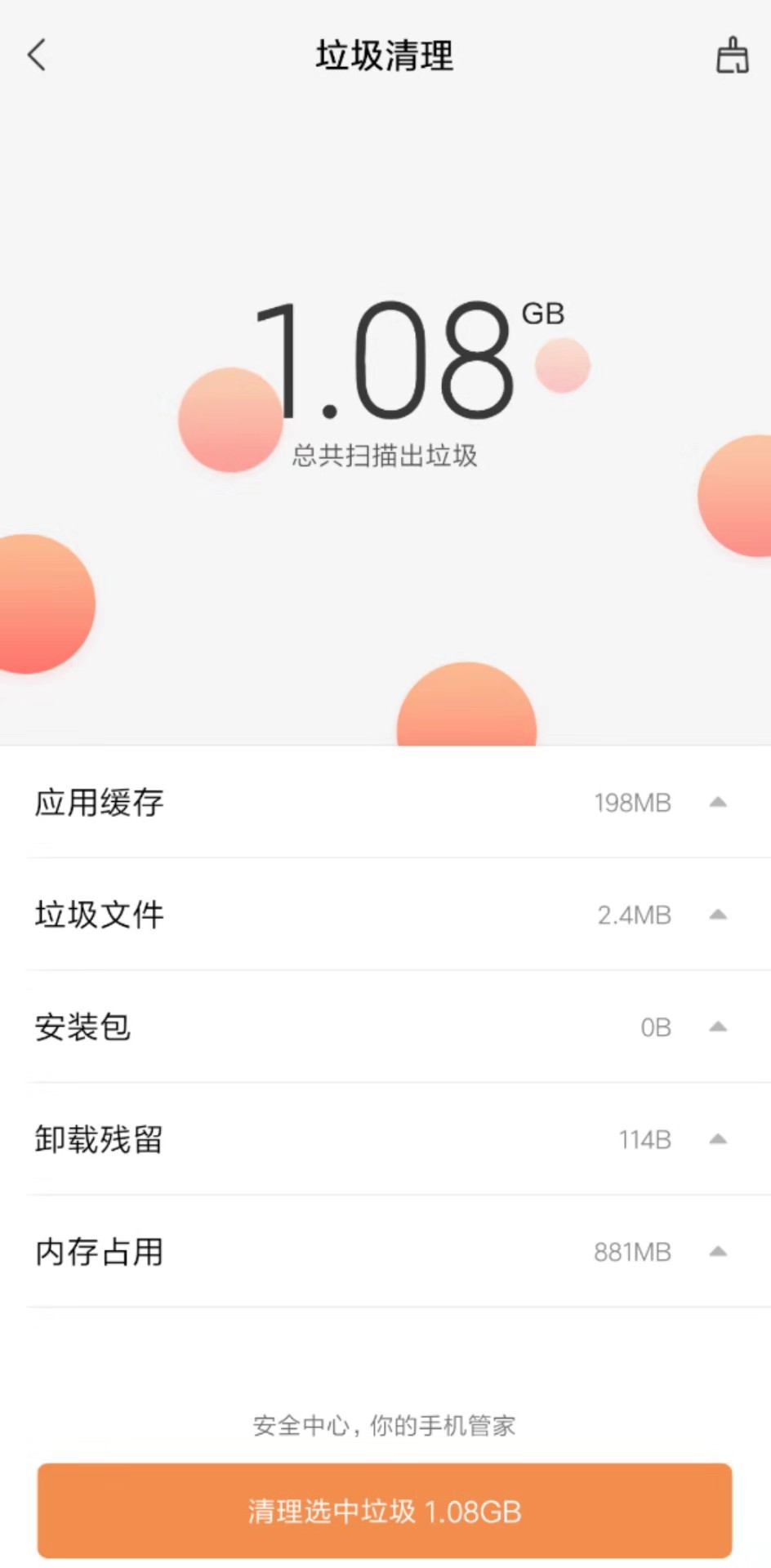Select the 安装包 row showing 0B
The image size is (771, 1568).
(82, 1027)
